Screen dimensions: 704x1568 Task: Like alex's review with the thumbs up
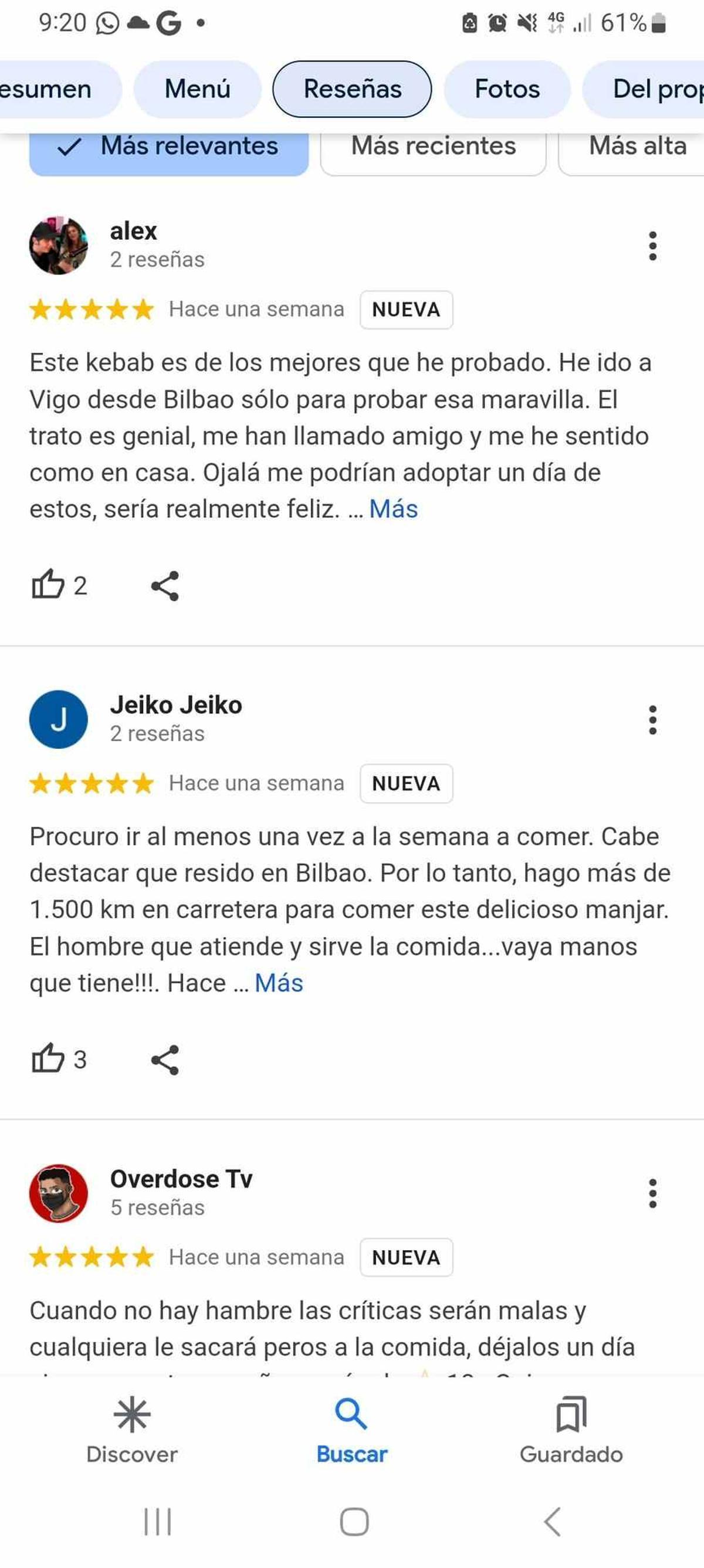[x=50, y=585]
